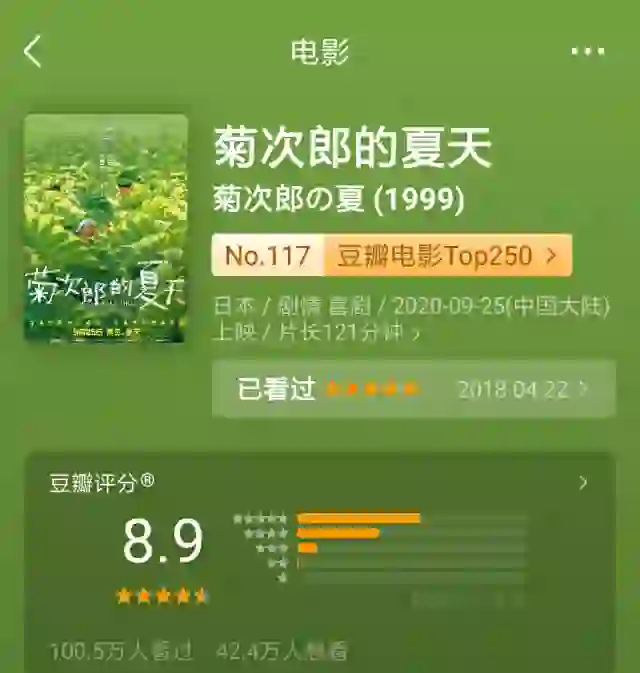Screen dimensions: 640x673
Task: Open the 豆瓣电影Top250 No.117 ranking list
Action: (392, 256)
